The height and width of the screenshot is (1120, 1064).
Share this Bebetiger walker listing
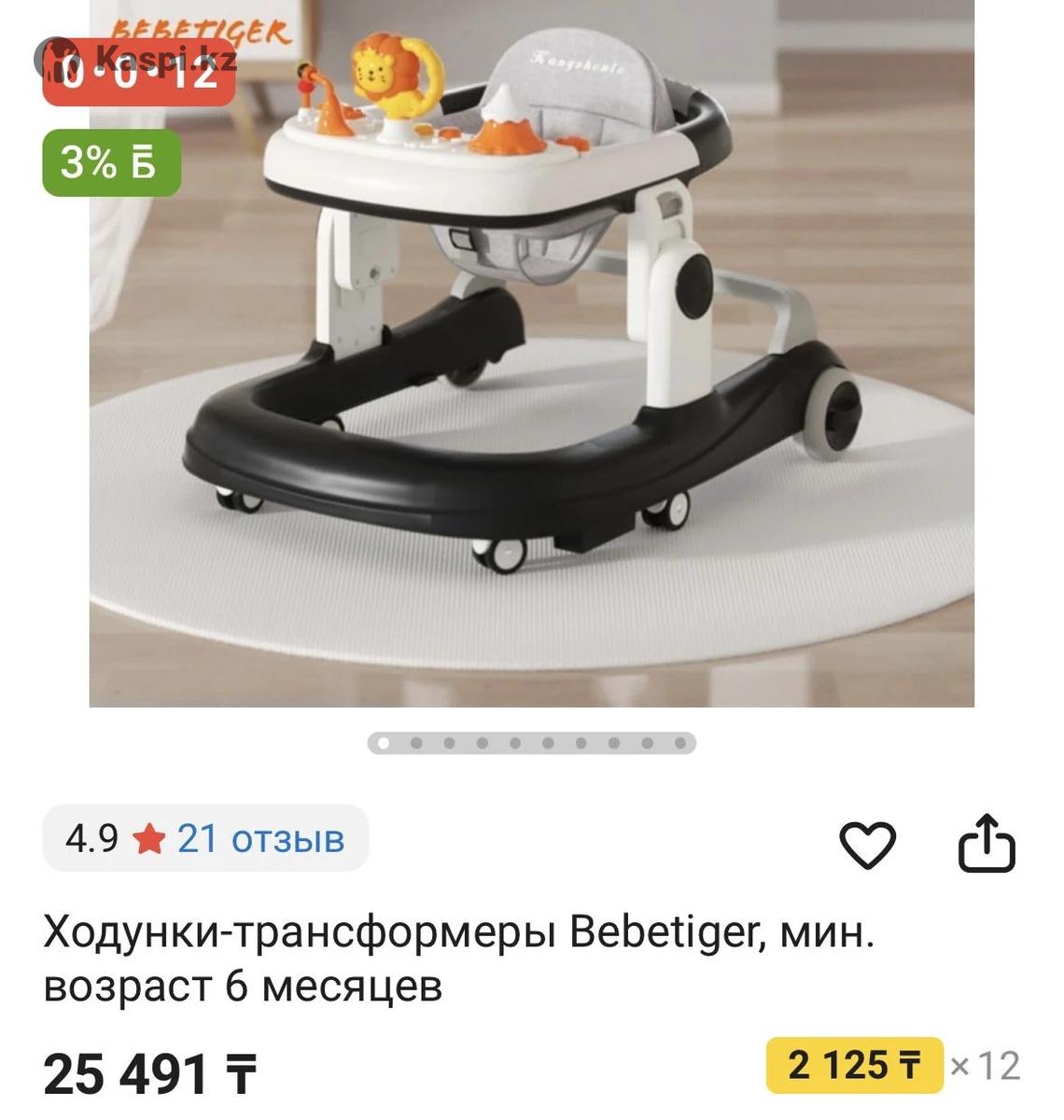(x=987, y=844)
